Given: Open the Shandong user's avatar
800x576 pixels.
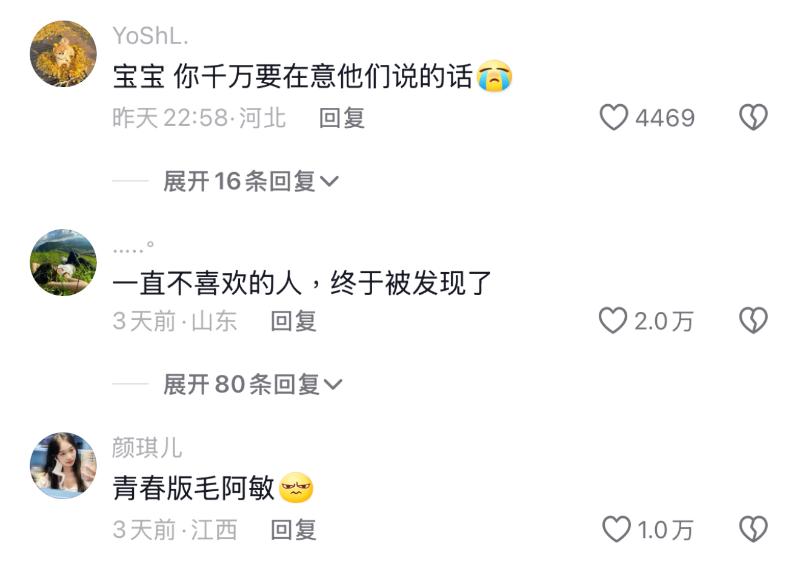Looking at the screenshot, I should click(64, 262).
